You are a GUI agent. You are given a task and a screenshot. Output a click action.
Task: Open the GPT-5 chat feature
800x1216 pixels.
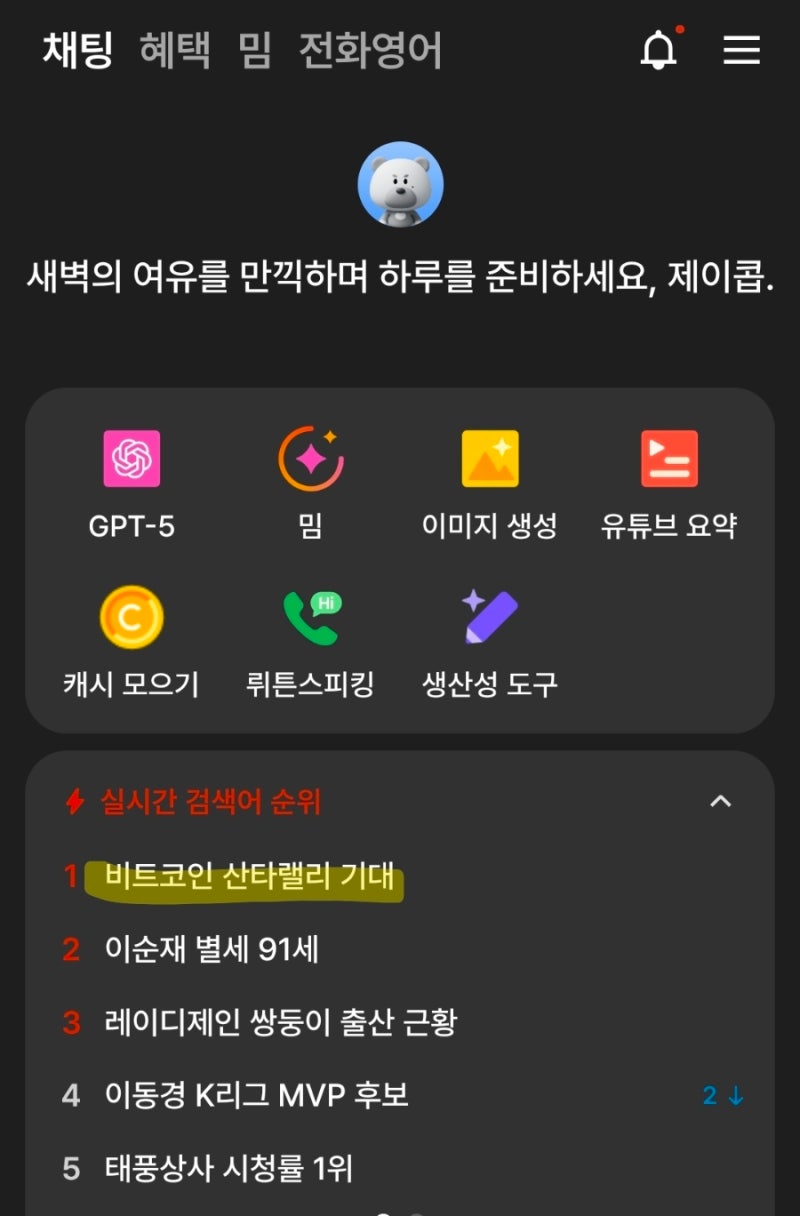131,461
